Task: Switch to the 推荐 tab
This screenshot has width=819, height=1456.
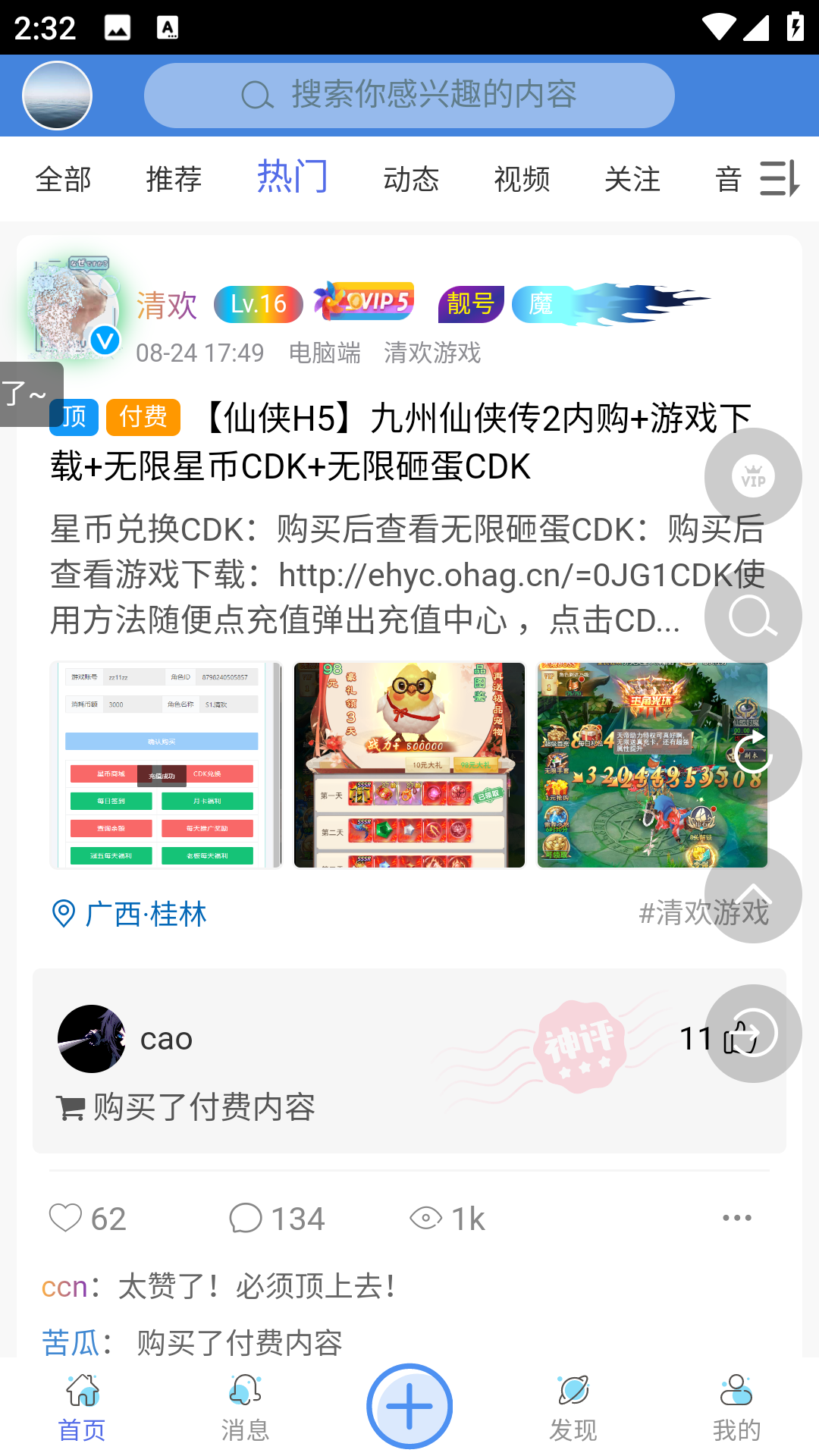Action: [x=174, y=180]
